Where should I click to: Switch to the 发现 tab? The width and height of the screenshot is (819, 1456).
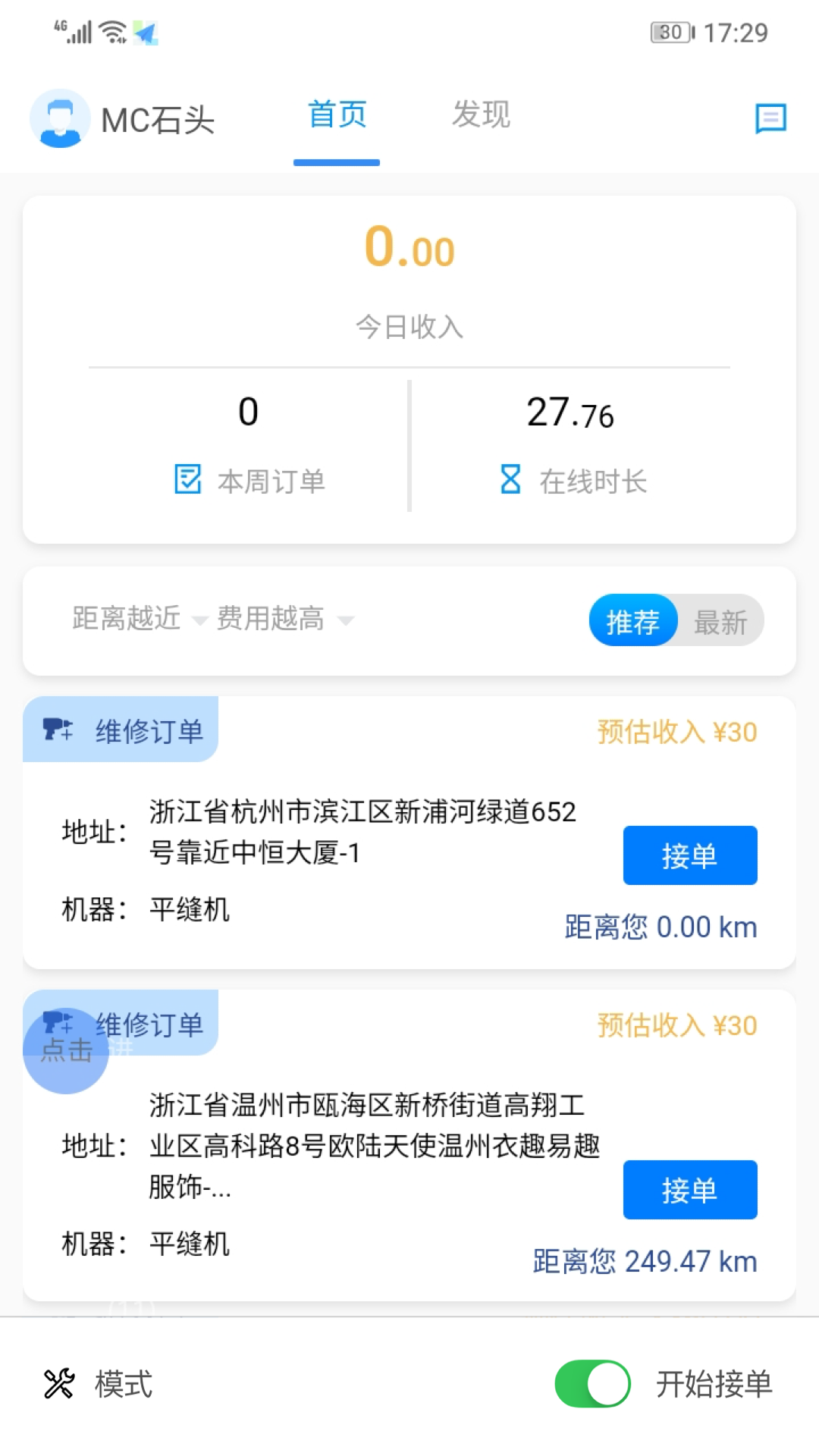click(481, 115)
